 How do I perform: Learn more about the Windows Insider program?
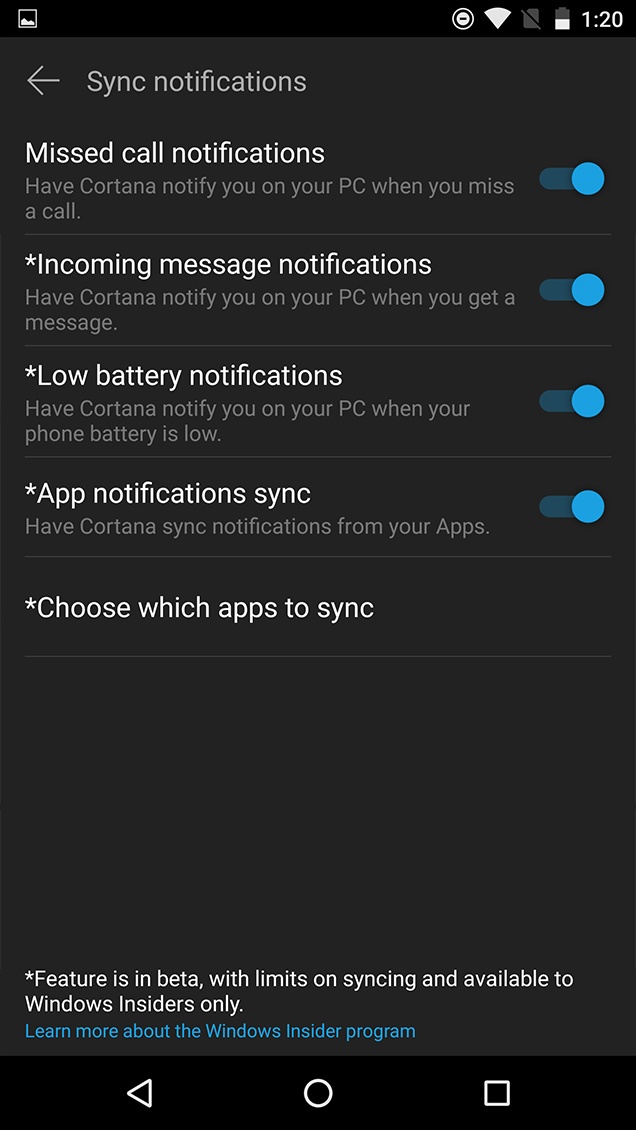[220, 1031]
